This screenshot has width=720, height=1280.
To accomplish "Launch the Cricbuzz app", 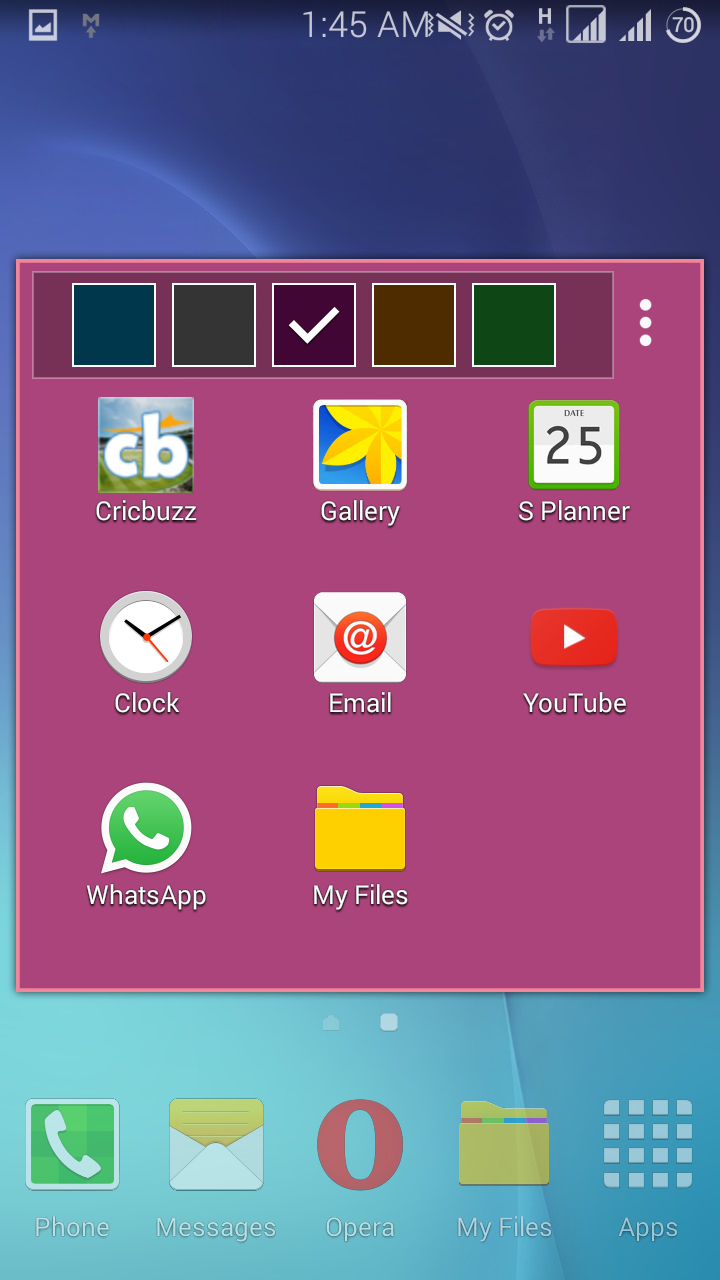I will pos(146,461).
